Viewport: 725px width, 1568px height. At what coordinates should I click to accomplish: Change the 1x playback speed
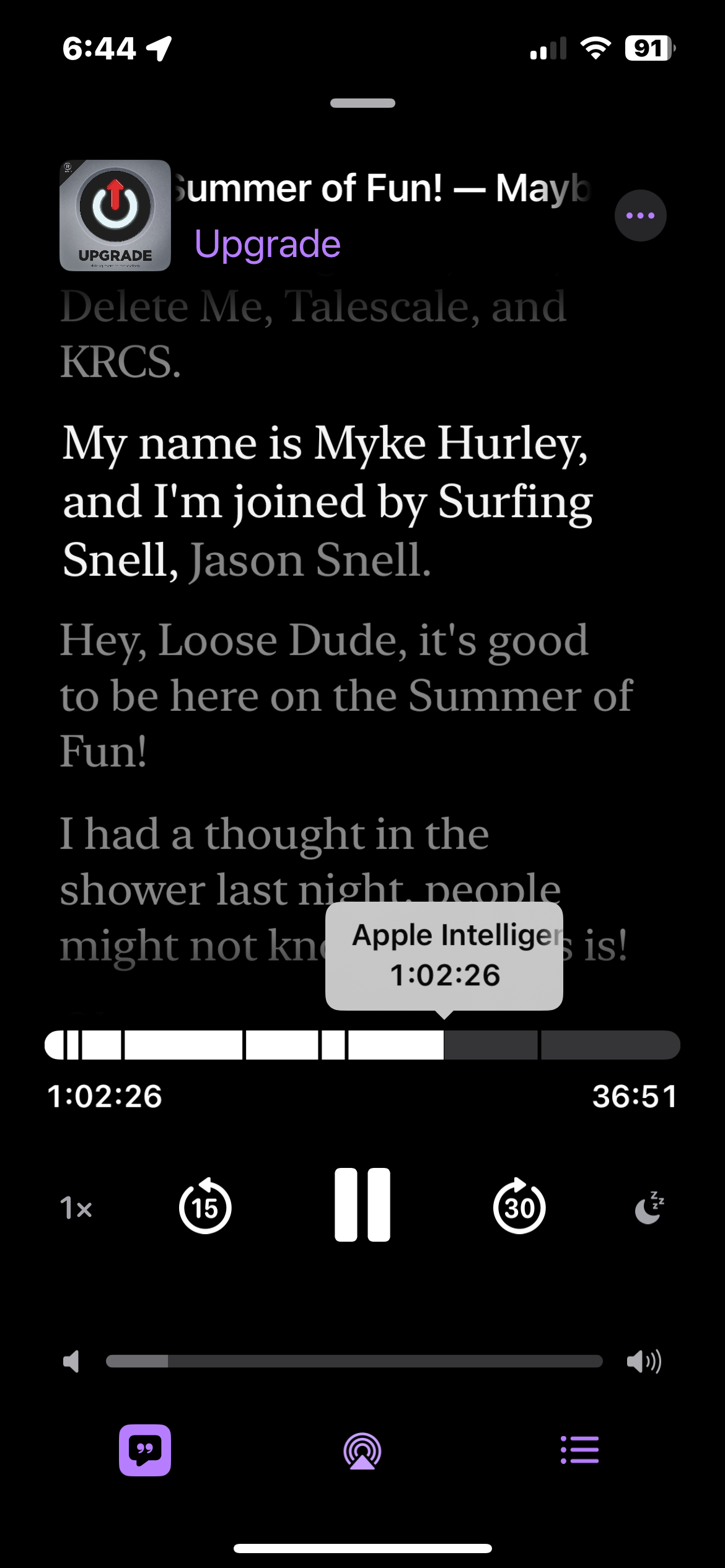click(x=76, y=1208)
